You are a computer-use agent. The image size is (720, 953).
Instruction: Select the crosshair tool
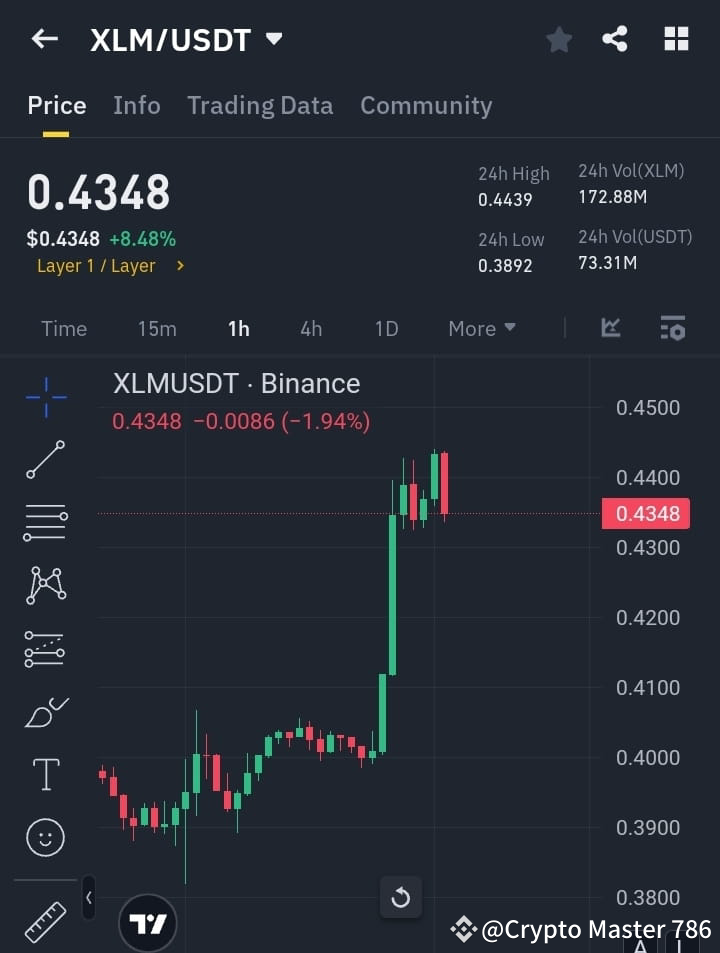[x=45, y=397]
